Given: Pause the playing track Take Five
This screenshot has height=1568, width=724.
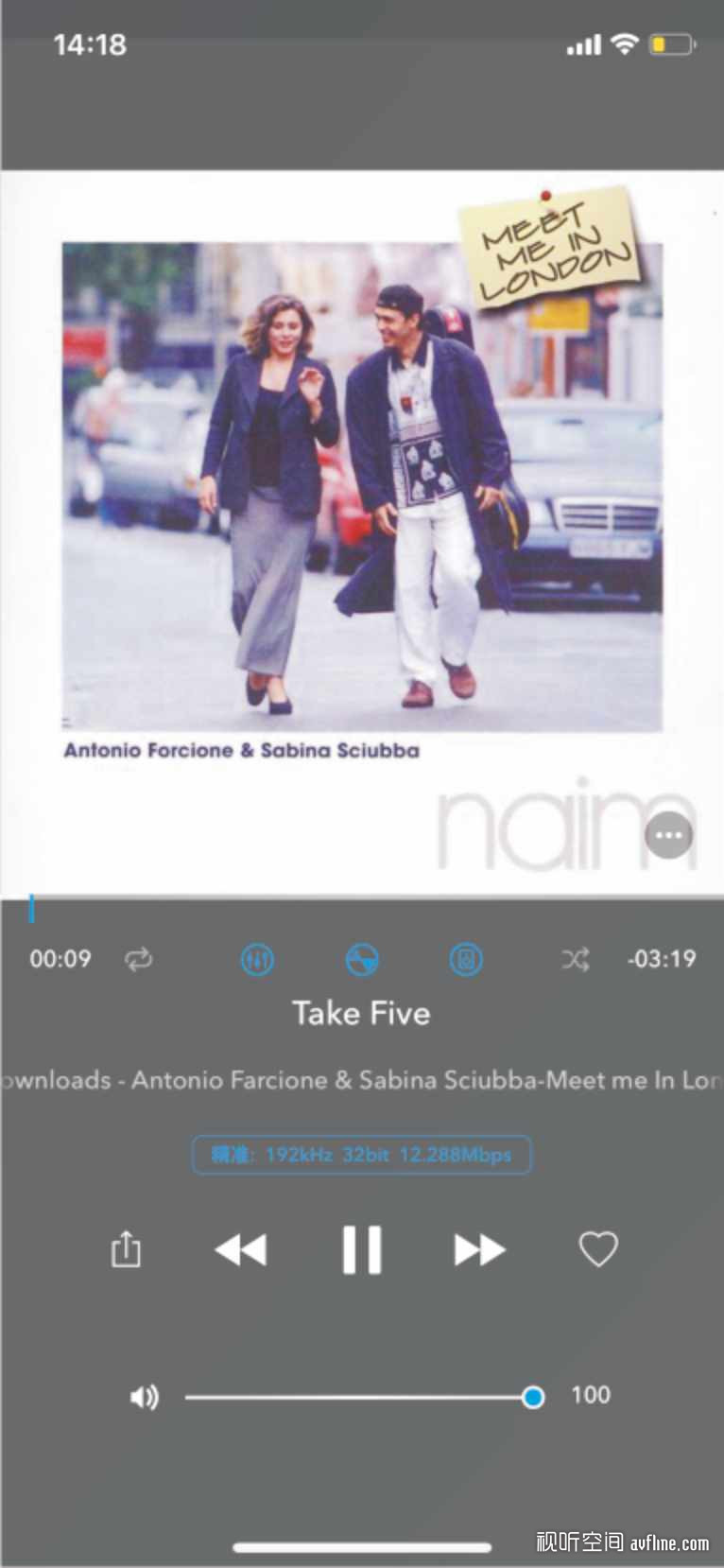Looking at the screenshot, I should (x=361, y=1249).
